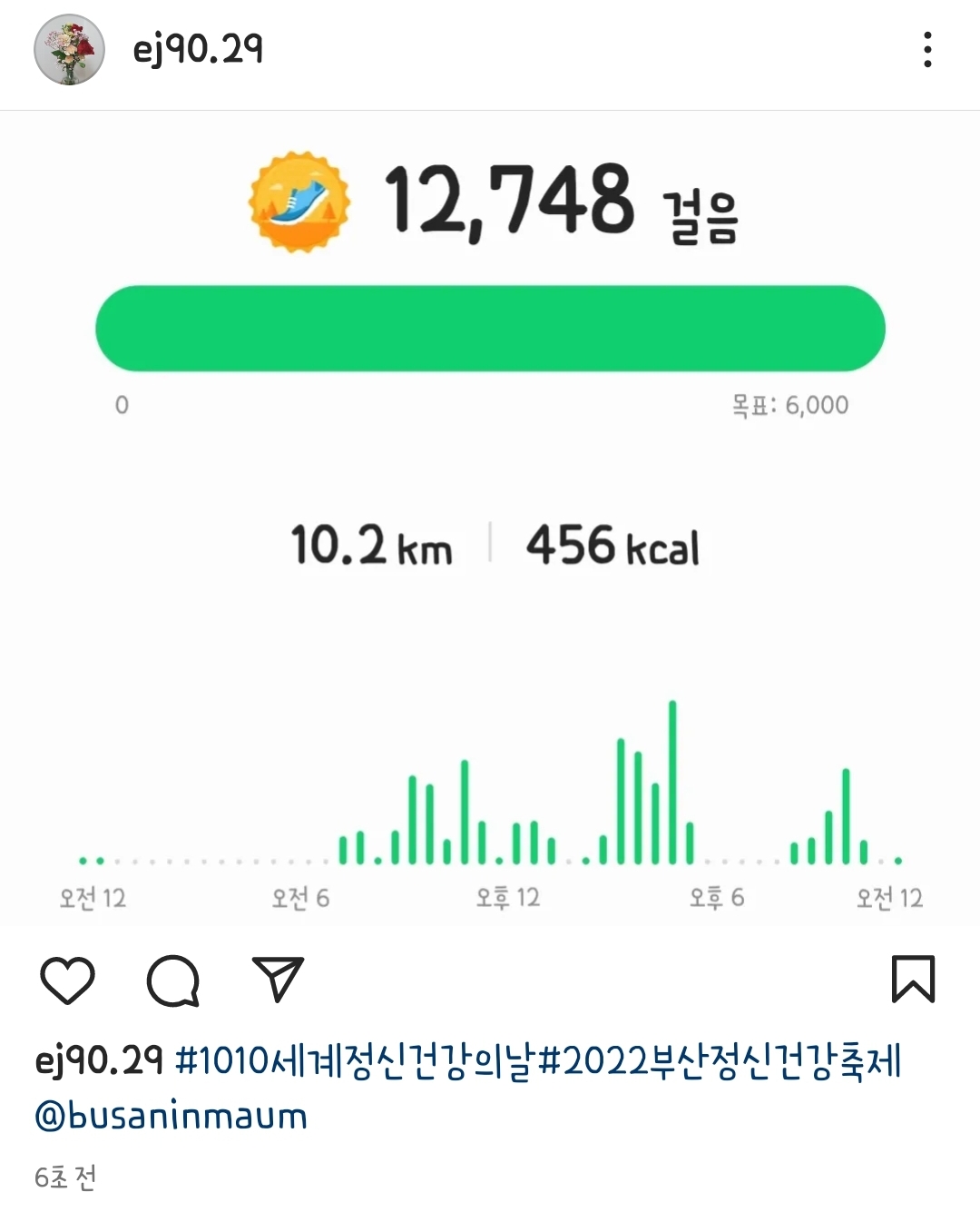980x1212 pixels.
Task: Tap the ej90.29 username in header
Action: [198, 49]
